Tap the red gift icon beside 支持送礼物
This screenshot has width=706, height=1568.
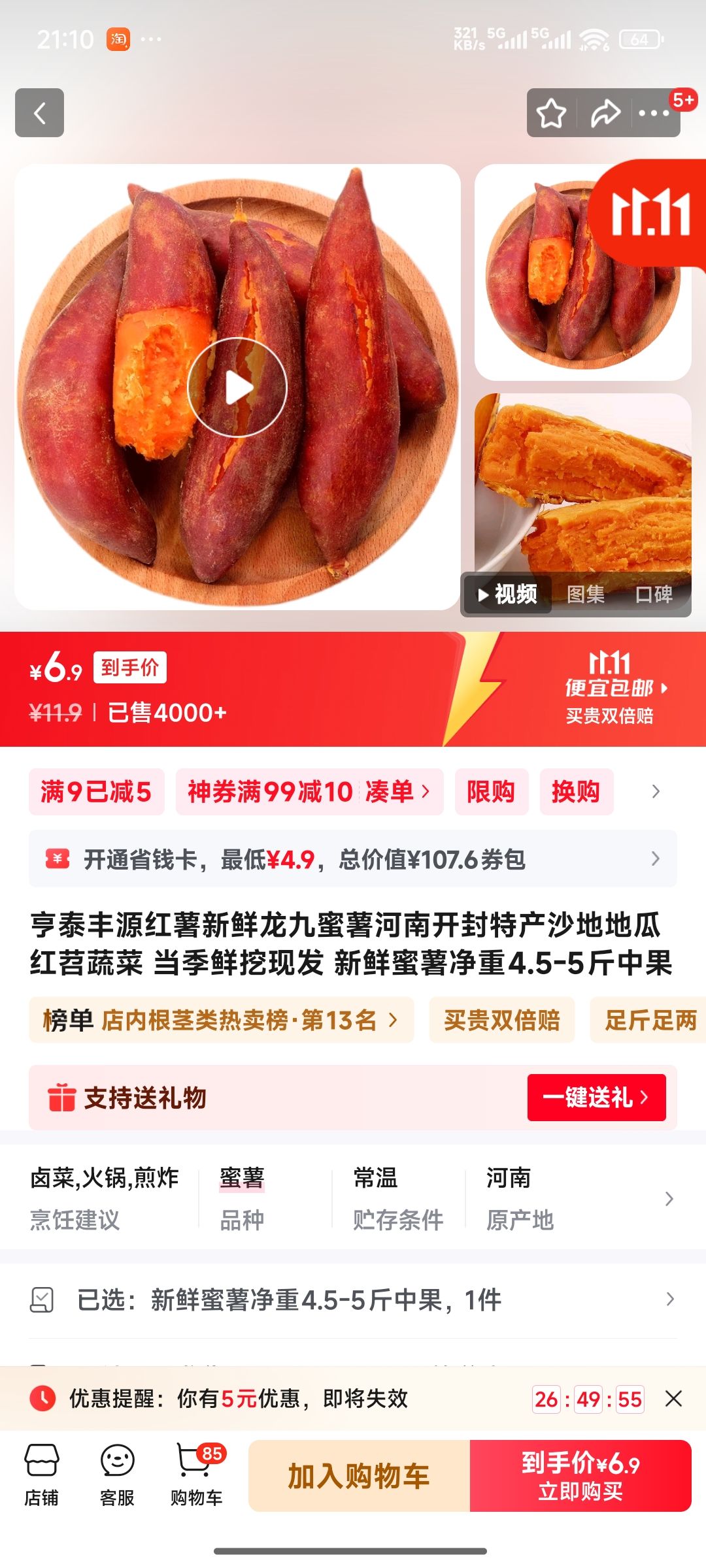[63, 1098]
